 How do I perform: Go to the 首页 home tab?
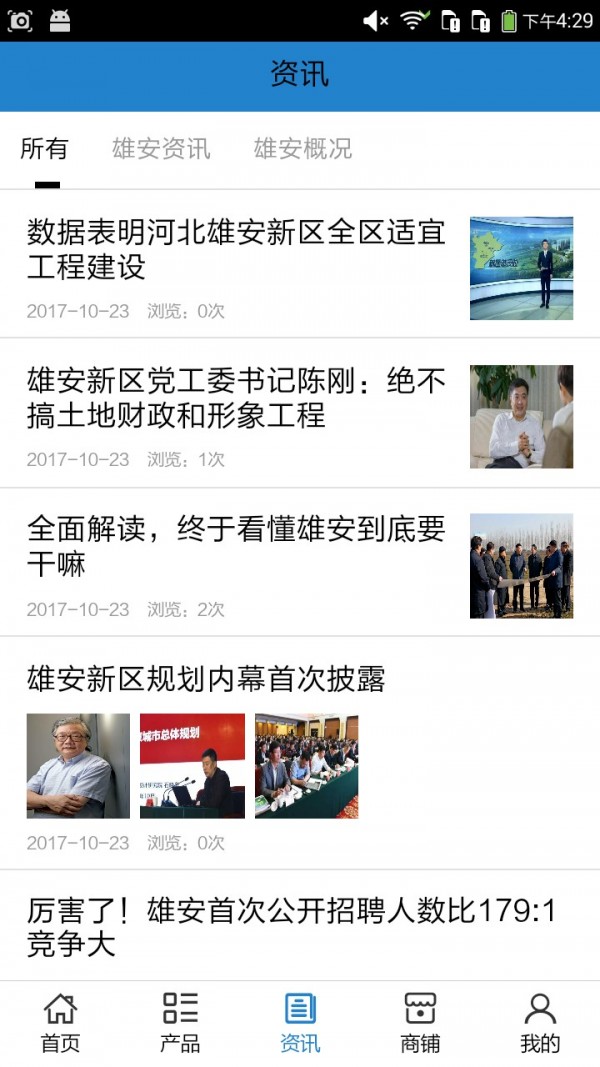pyautogui.click(x=60, y=1023)
